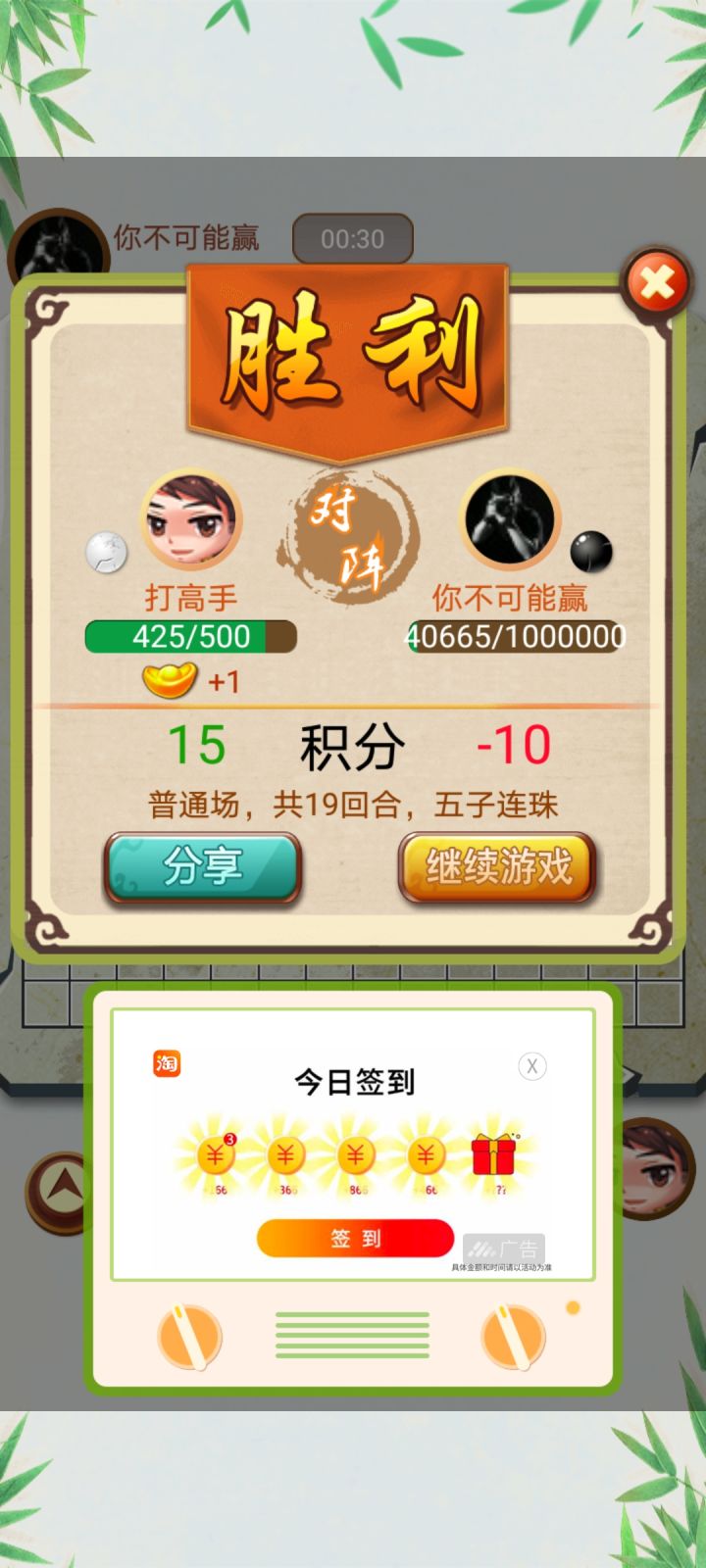The image size is (706, 1568).
Task: Tap the 签到 sign-in button
Action: pyautogui.click(x=354, y=1238)
